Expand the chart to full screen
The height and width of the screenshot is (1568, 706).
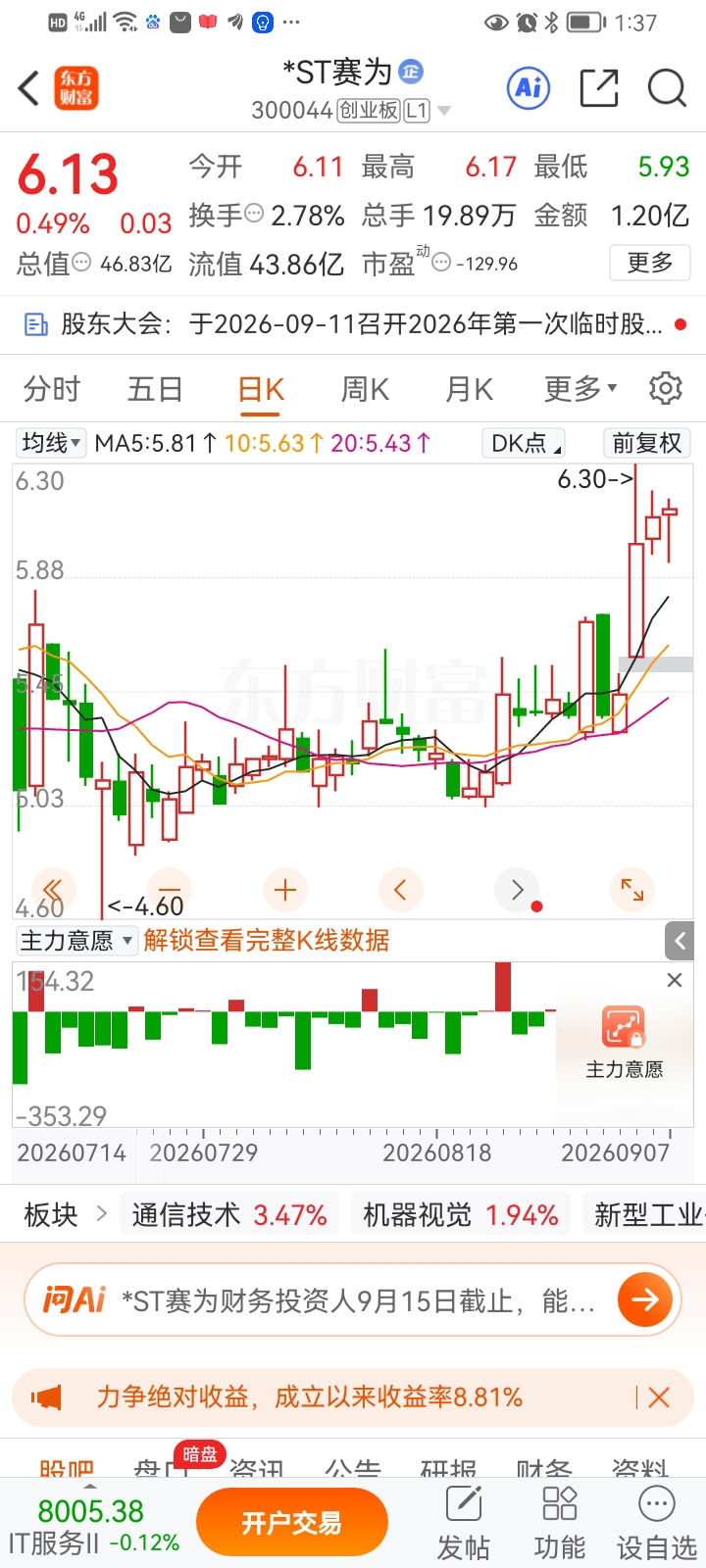click(x=632, y=890)
